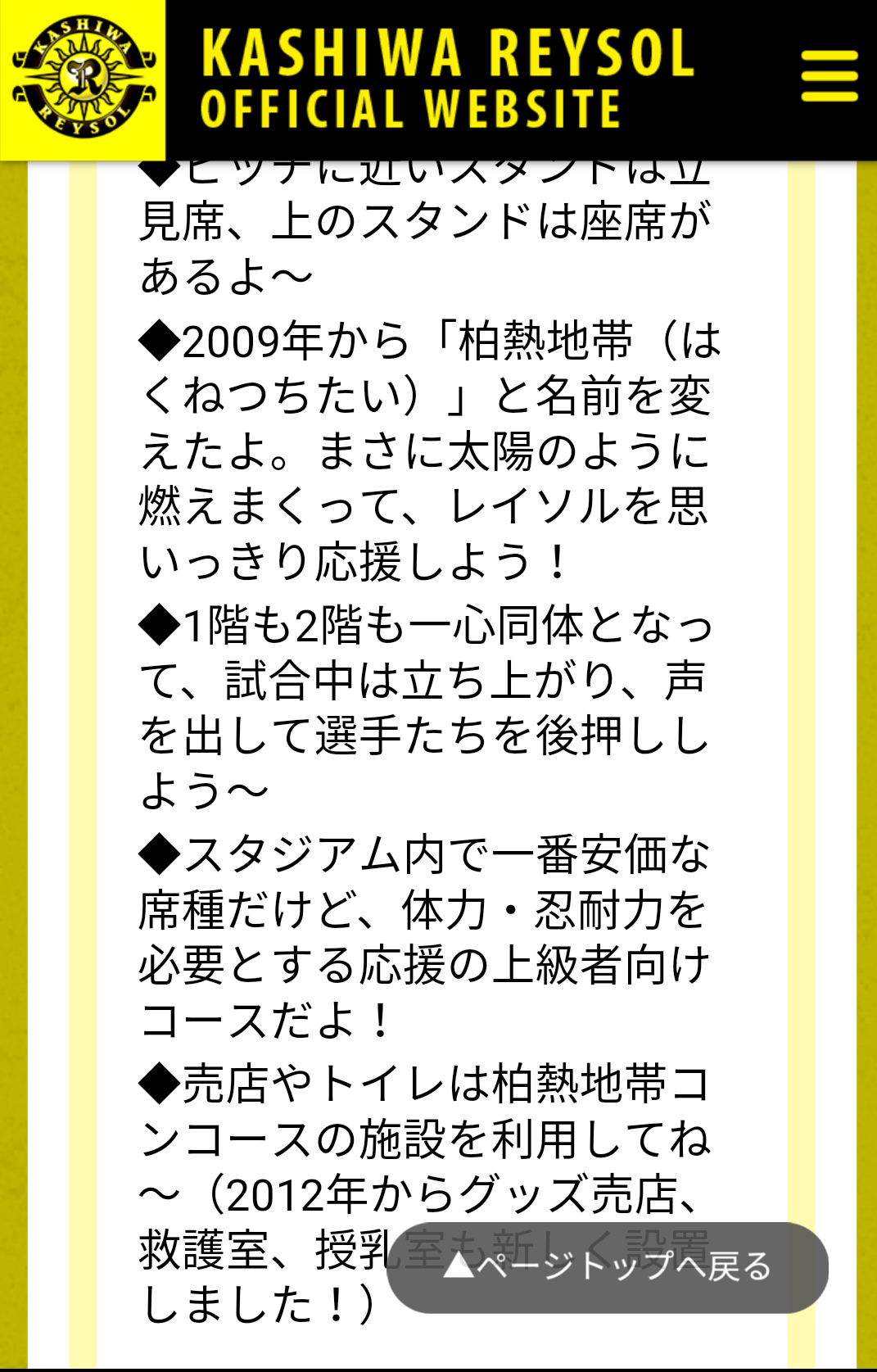The image size is (877, 1372).
Task: Open Kashiwa Reysol logo home link
Action: 83,79
